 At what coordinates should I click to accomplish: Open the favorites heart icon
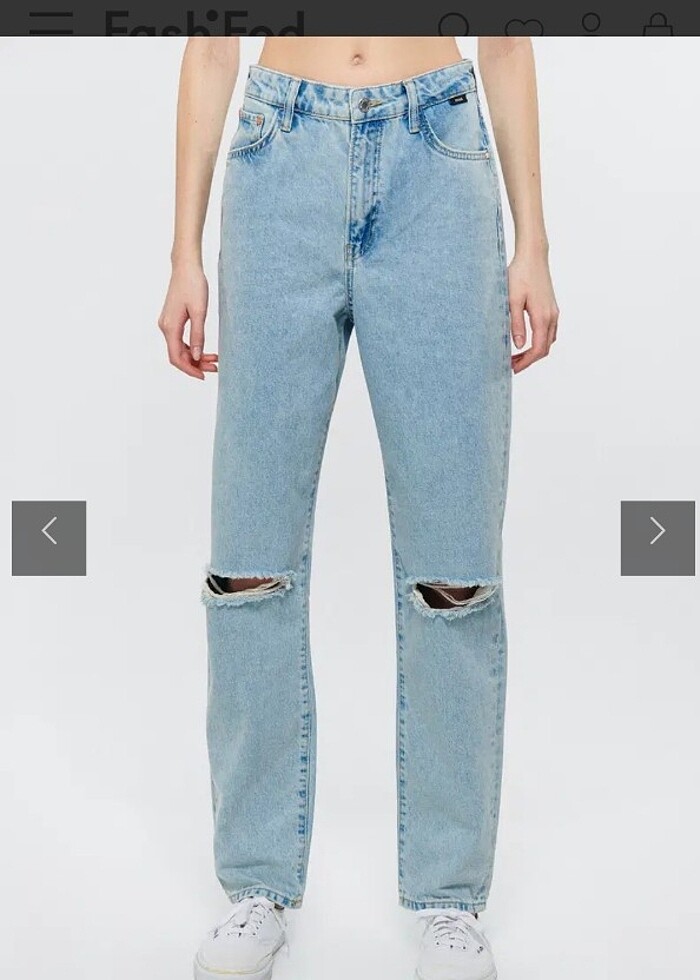tap(524, 26)
